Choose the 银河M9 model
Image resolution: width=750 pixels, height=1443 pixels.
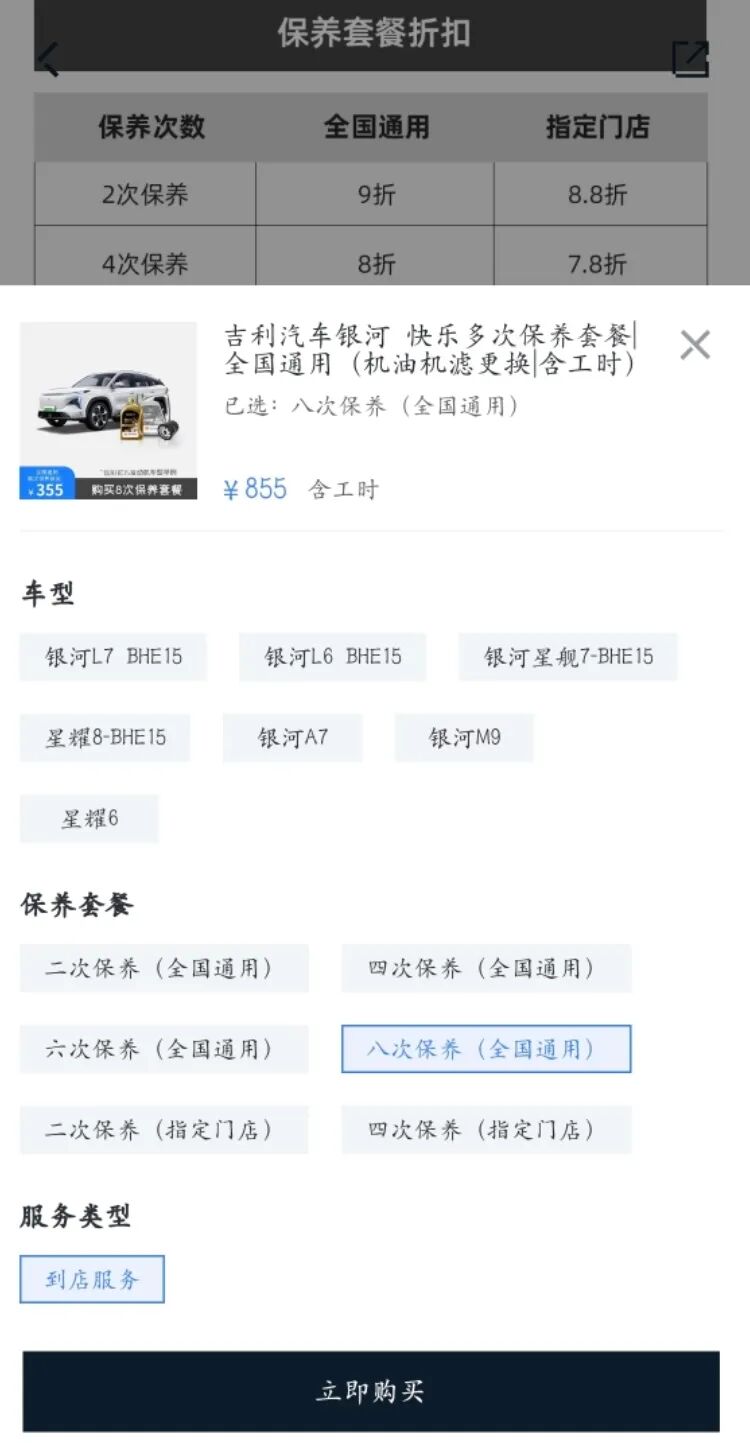pyautogui.click(x=464, y=738)
